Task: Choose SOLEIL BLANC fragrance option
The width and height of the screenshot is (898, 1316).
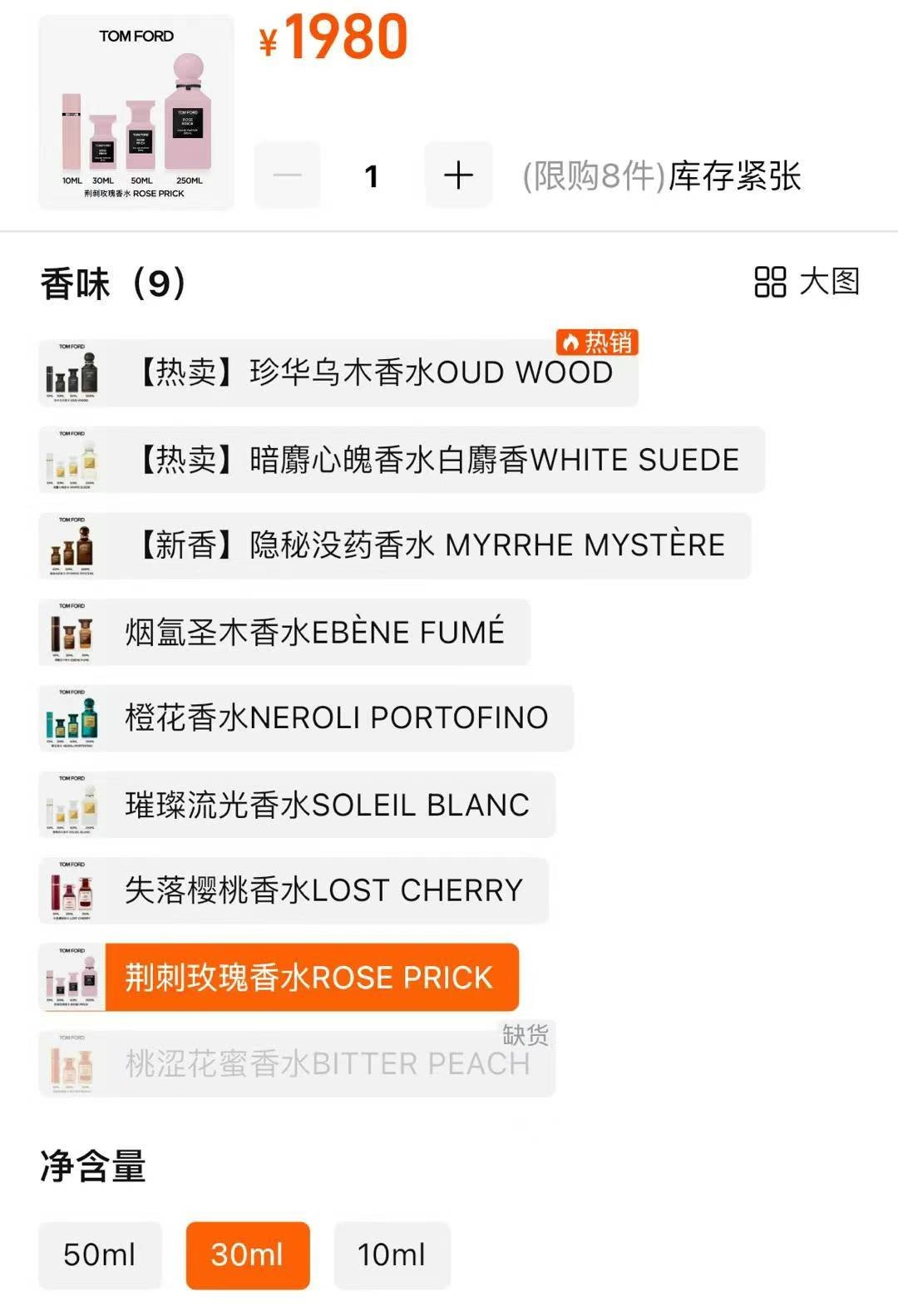Action: coord(297,805)
